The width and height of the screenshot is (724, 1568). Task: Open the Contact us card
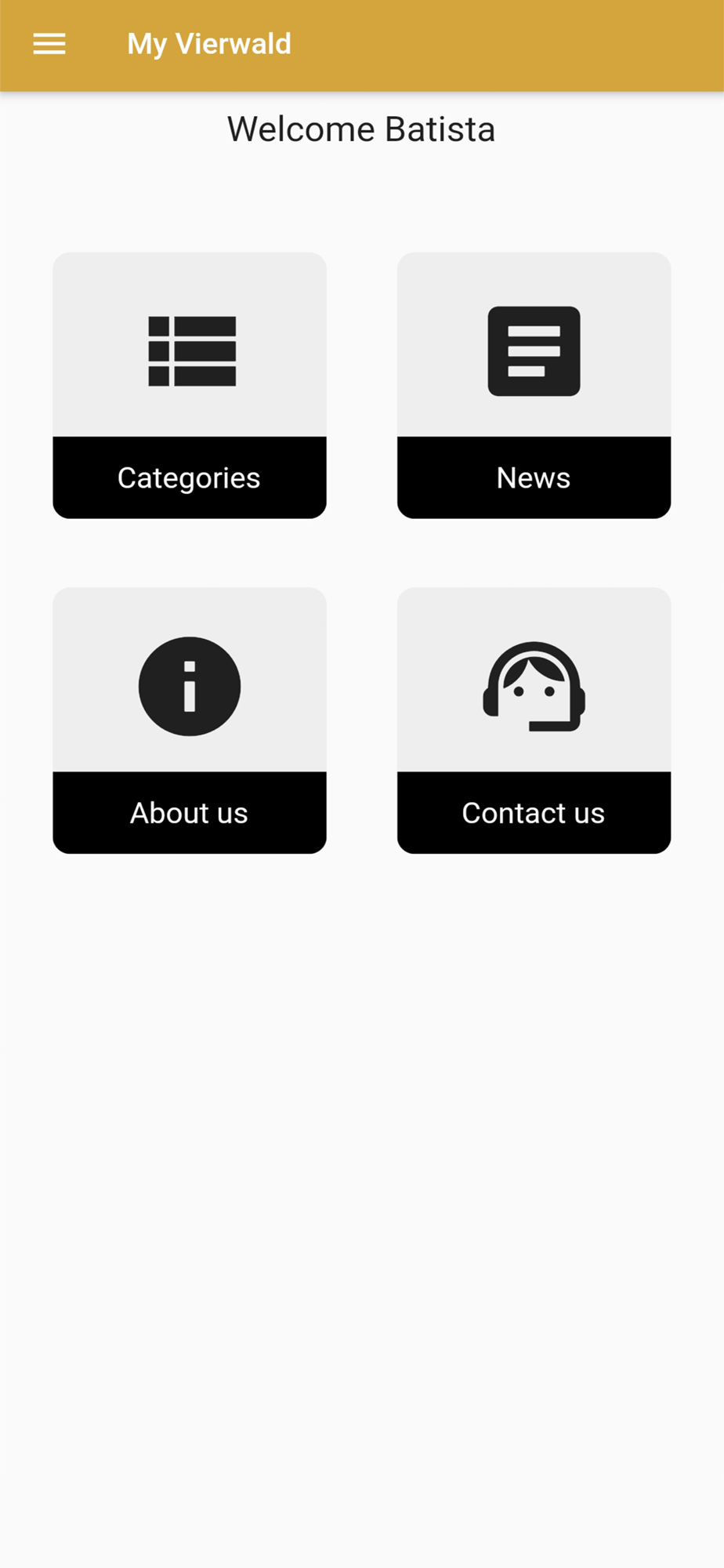[x=534, y=720]
